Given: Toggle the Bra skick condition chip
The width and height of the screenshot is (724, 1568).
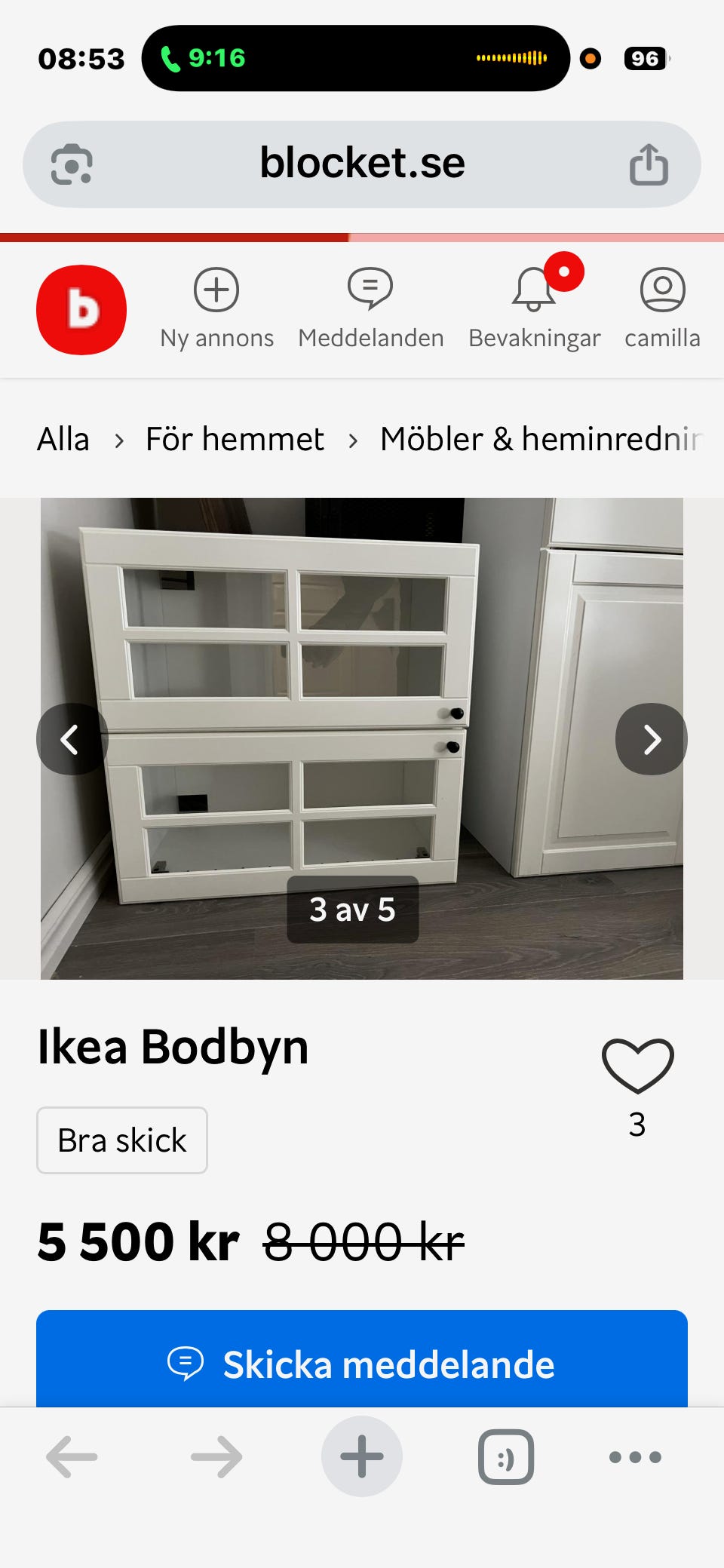Looking at the screenshot, I should click(x=121, y=1140).
